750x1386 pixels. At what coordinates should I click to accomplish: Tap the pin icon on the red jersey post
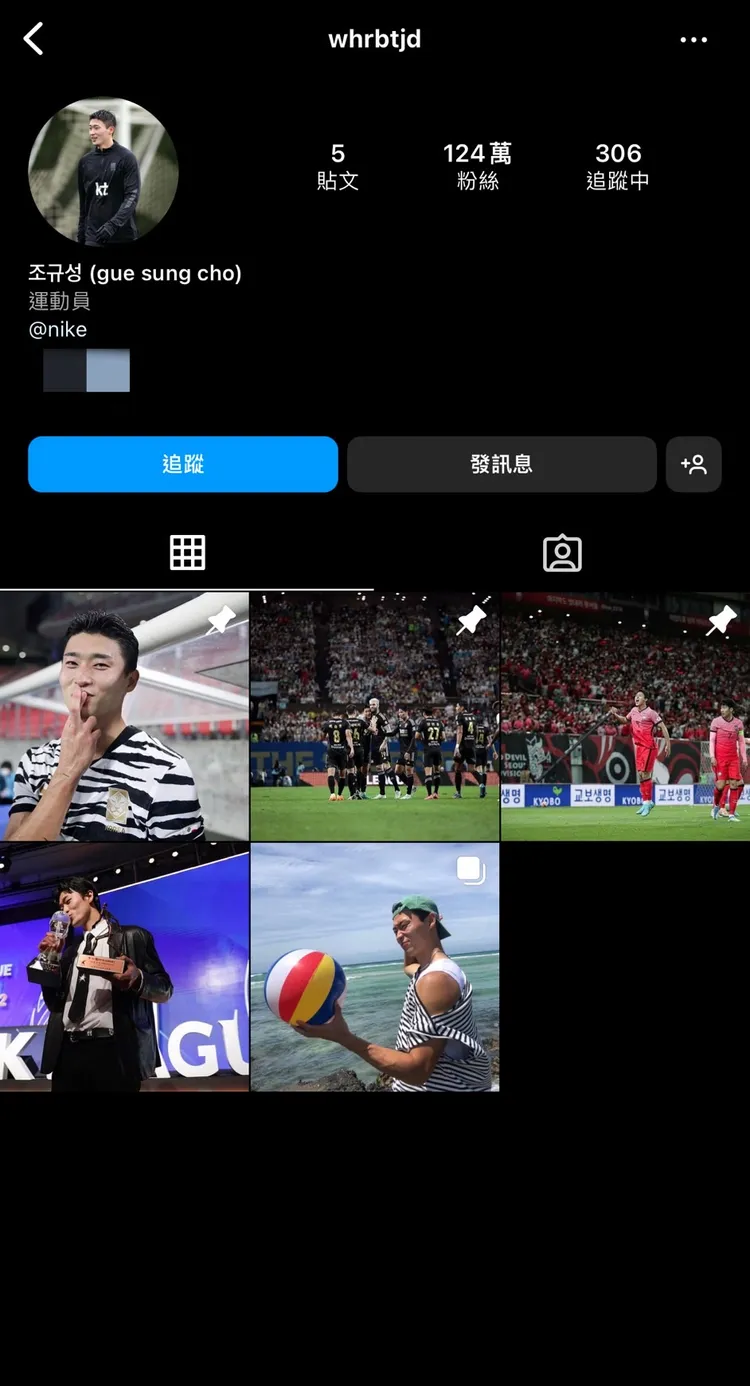point(720,620)
